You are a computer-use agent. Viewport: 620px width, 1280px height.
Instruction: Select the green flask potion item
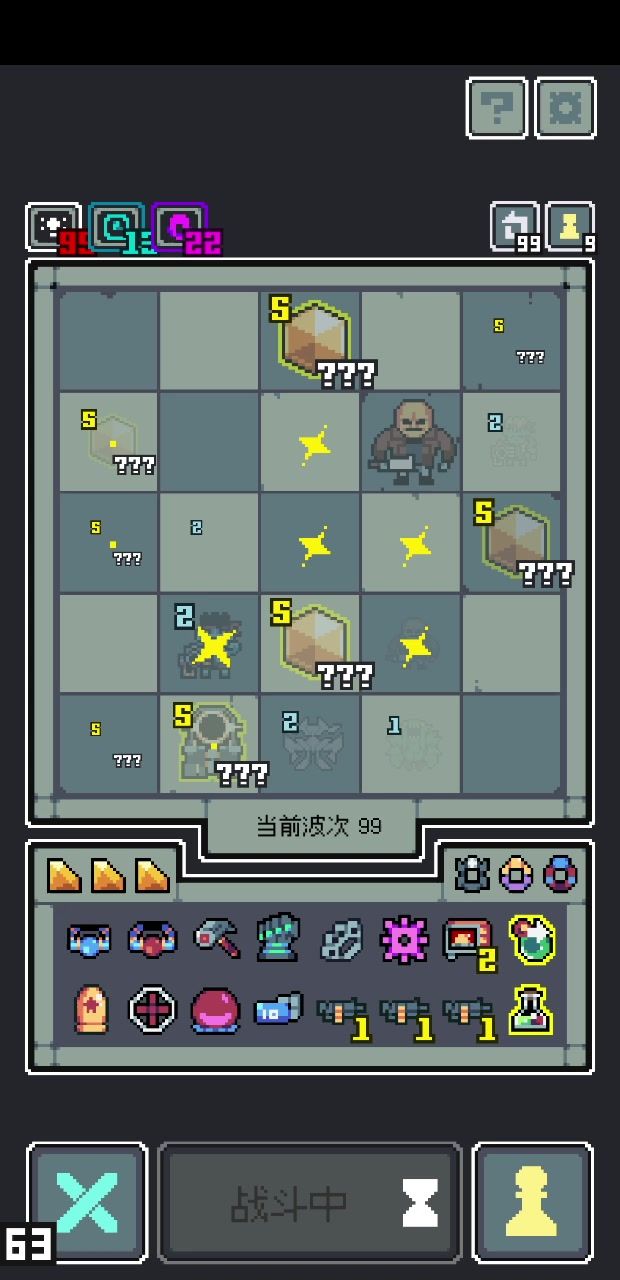(532, 1010)
